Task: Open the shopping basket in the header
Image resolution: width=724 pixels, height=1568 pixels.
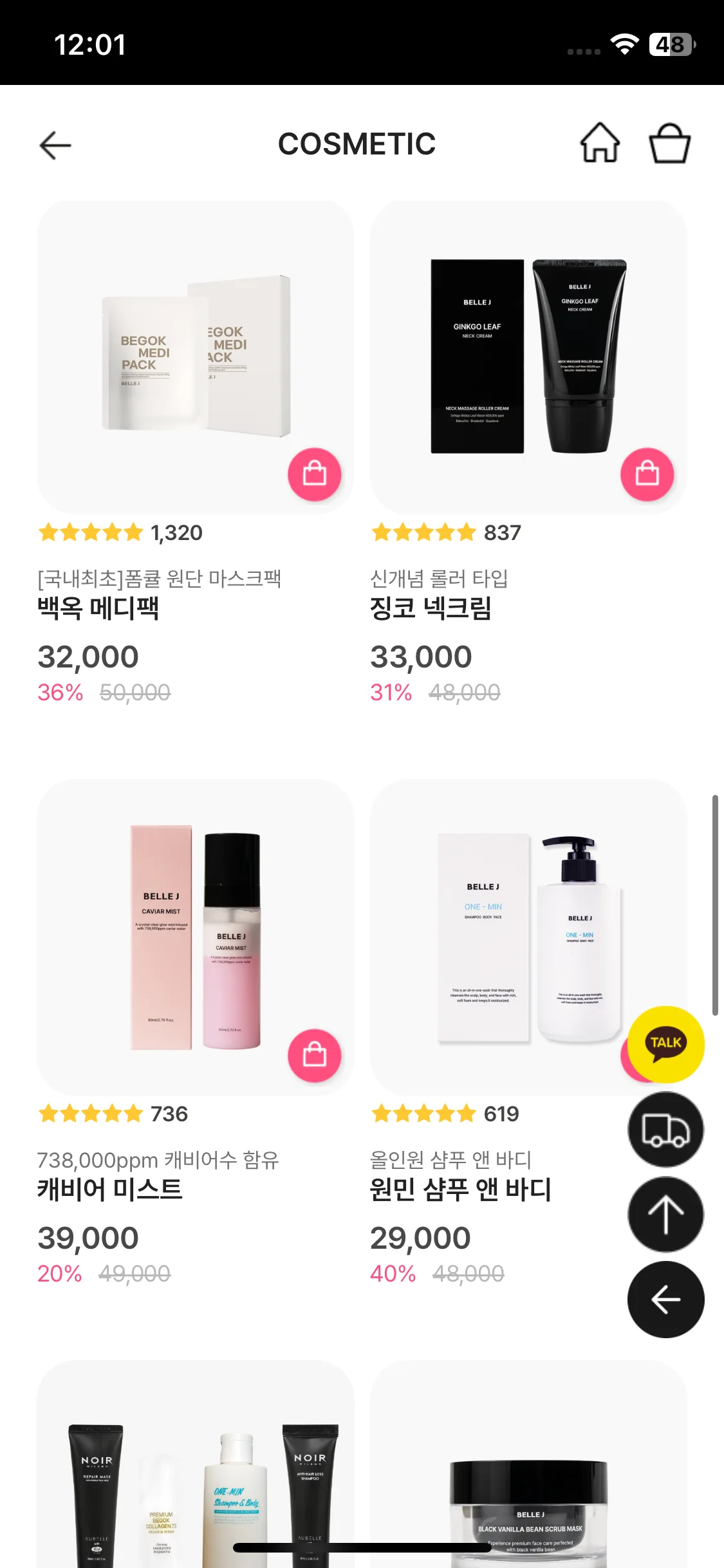Action: (669, 143)
